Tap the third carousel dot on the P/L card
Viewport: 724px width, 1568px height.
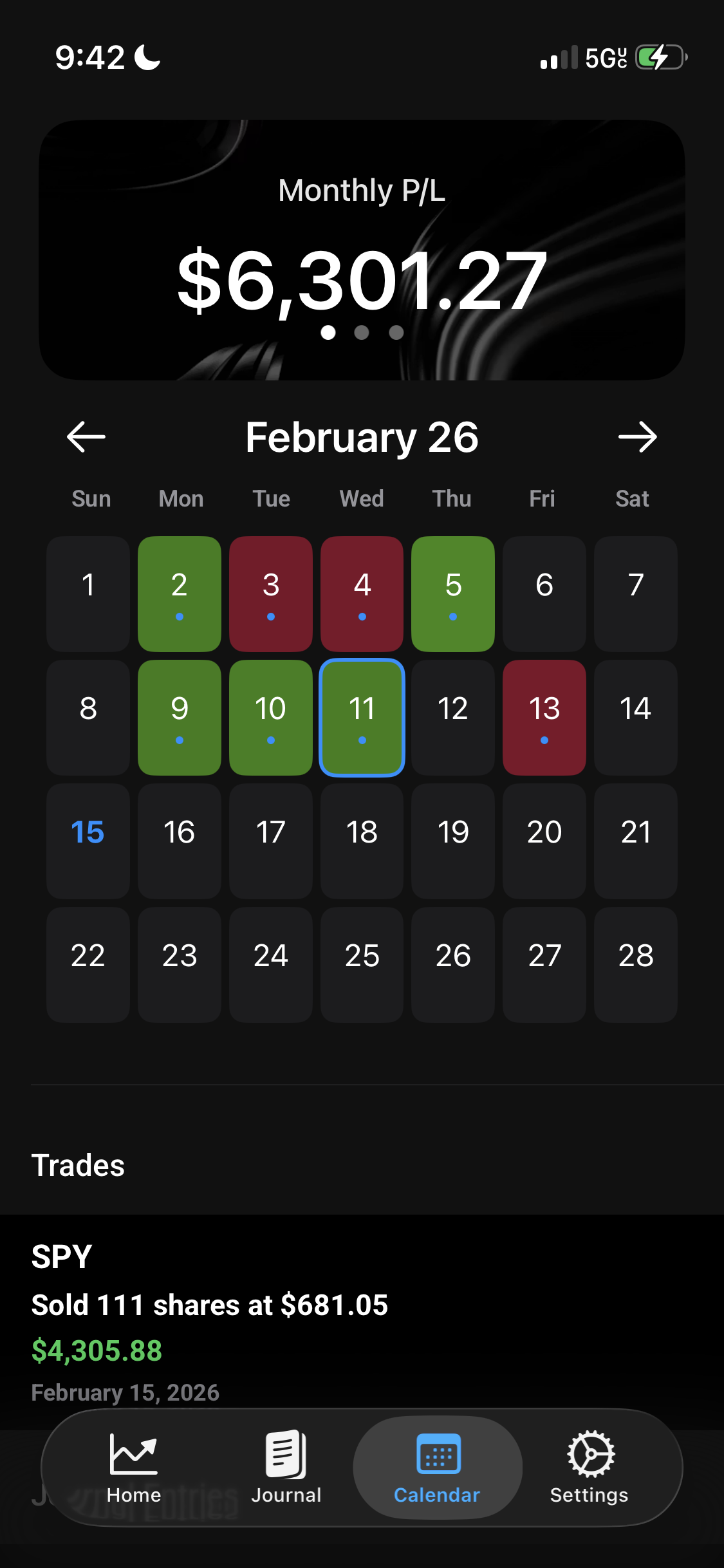point(395,333)
